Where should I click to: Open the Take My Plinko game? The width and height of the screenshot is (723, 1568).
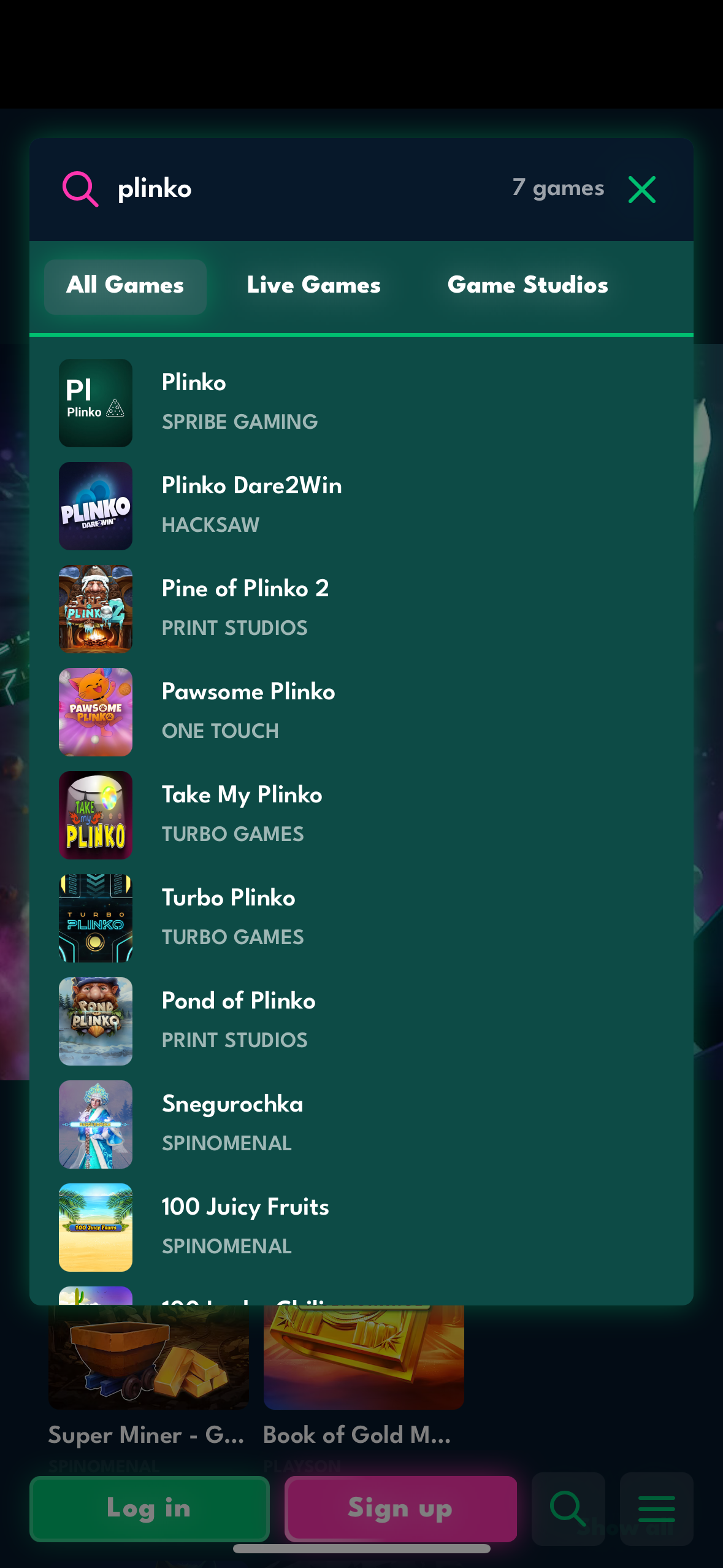coord(95,815)
